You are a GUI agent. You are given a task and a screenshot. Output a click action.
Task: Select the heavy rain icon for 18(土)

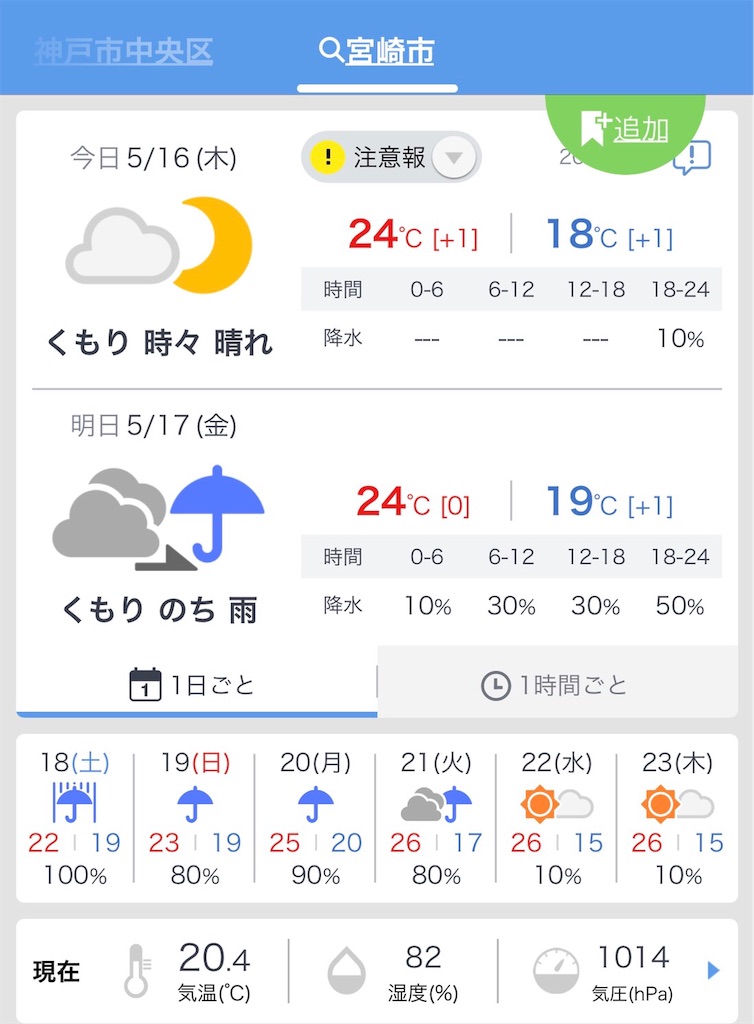point(72,800)
